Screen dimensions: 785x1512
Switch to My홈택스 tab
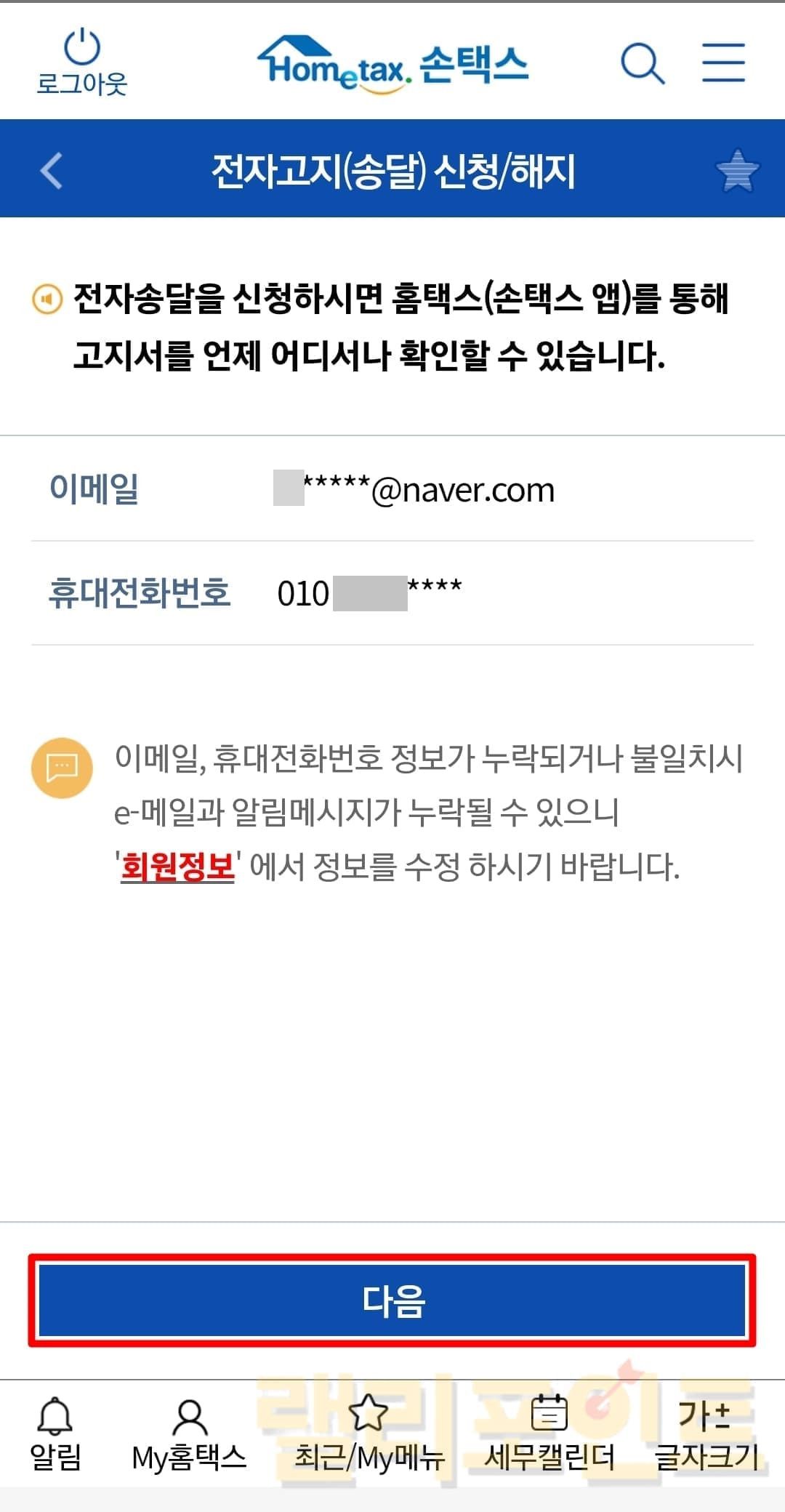tap(189, 1433)
